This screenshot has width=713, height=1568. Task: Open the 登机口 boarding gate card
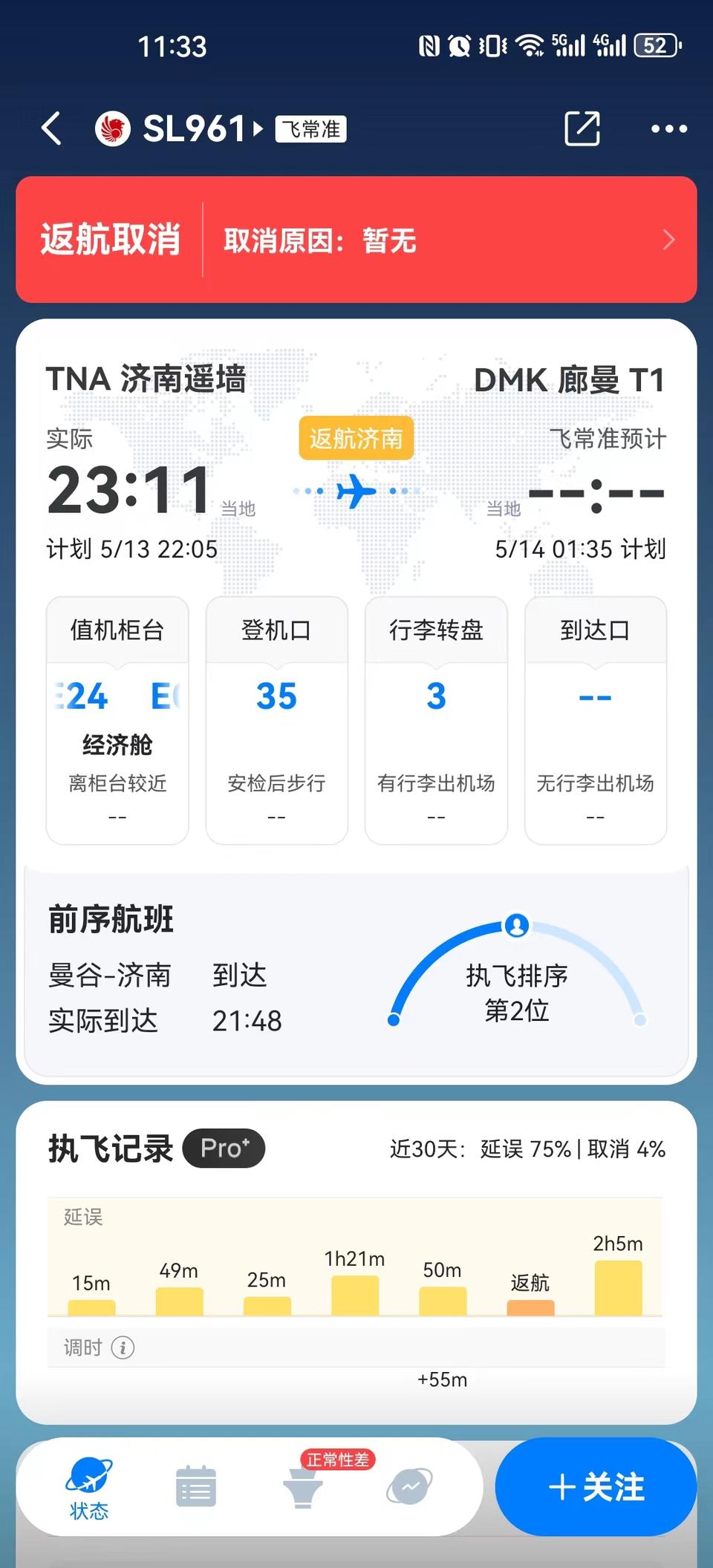coord(276,719)
